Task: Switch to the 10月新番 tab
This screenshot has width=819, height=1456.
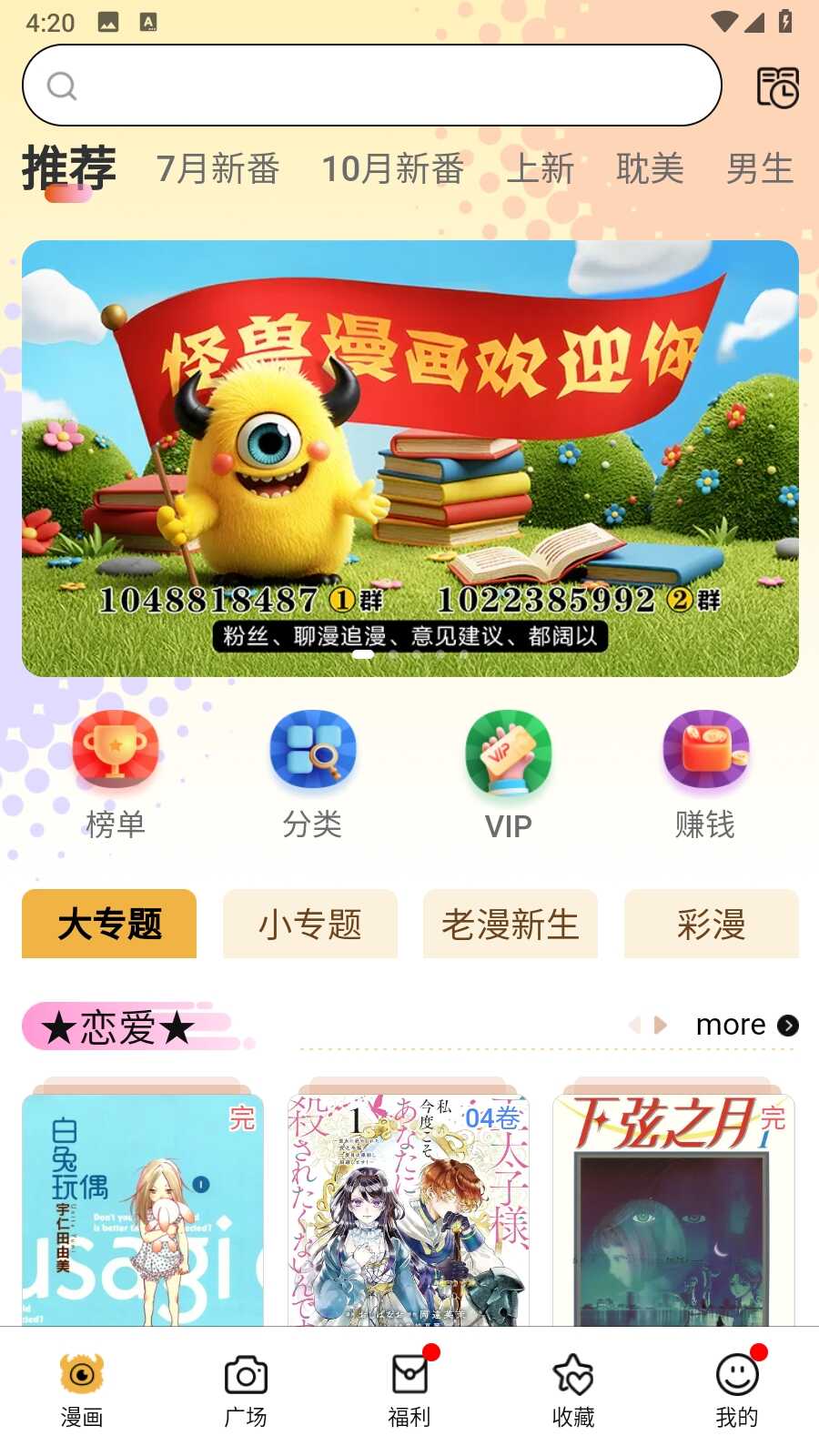Action: pyautogui.click(x=393, y=169)
